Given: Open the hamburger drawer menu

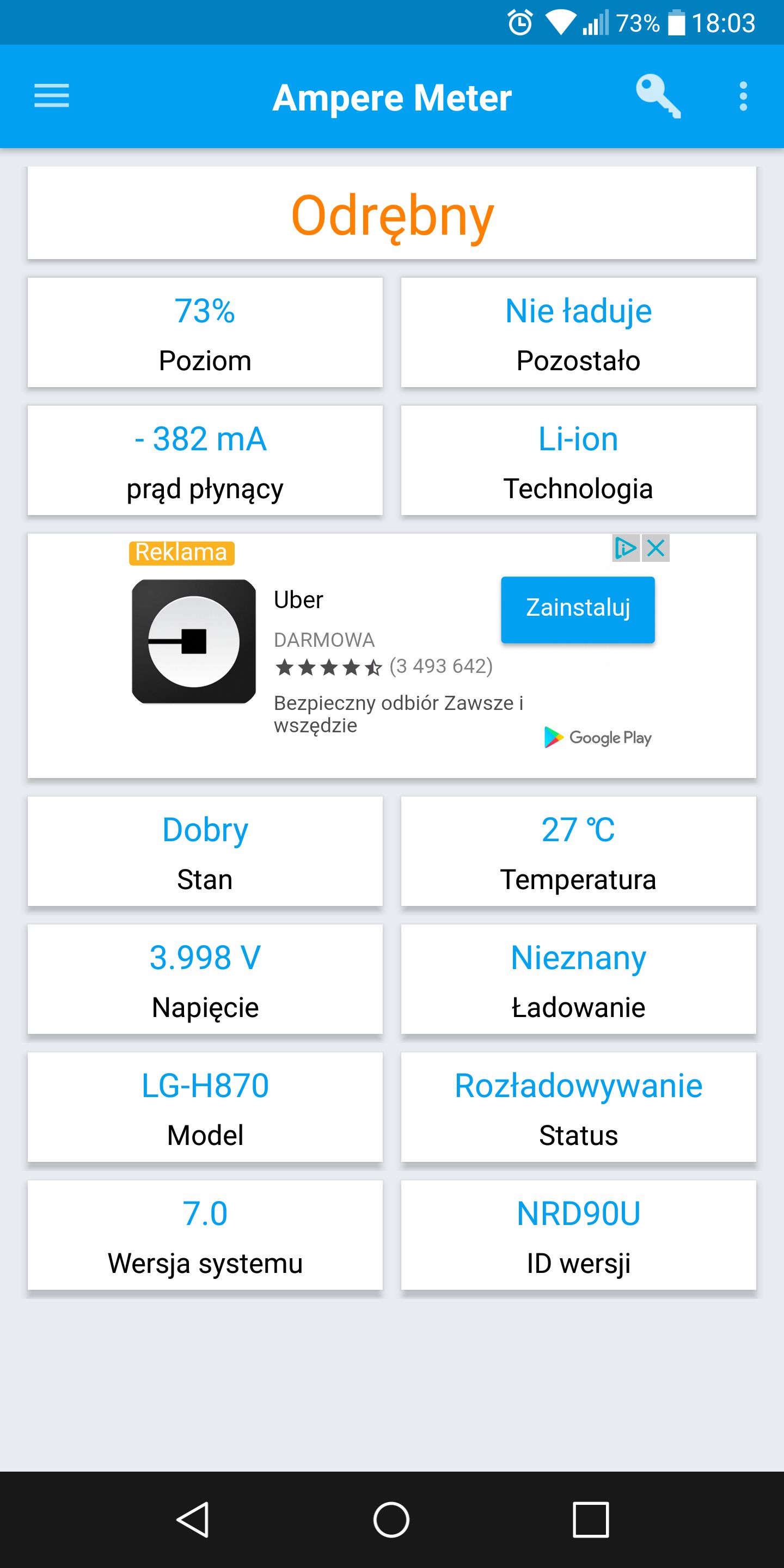Looking at the screenshot, I should [x=52, y=96].
